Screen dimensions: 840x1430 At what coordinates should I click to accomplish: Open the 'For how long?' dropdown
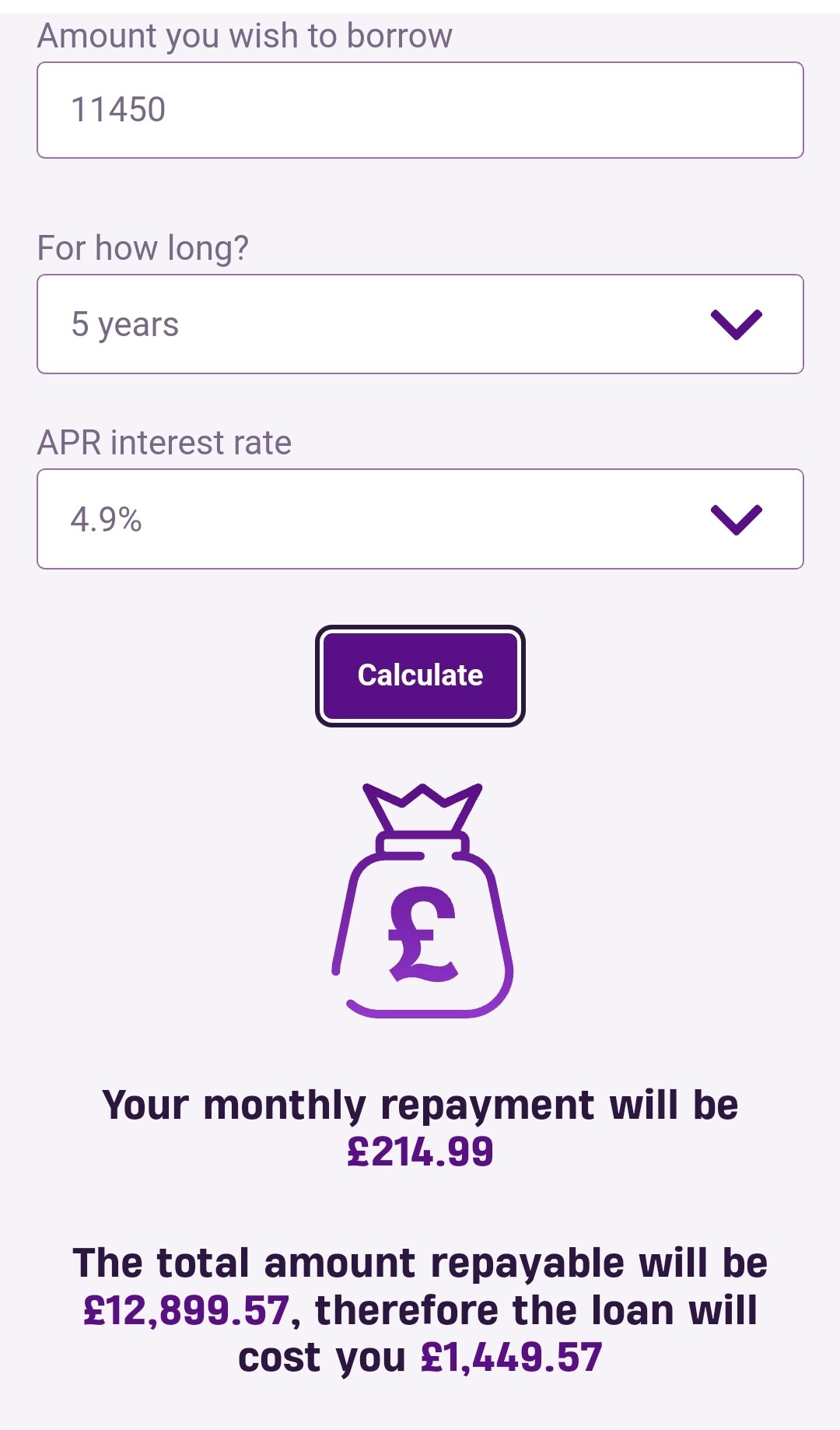(420, 324)
